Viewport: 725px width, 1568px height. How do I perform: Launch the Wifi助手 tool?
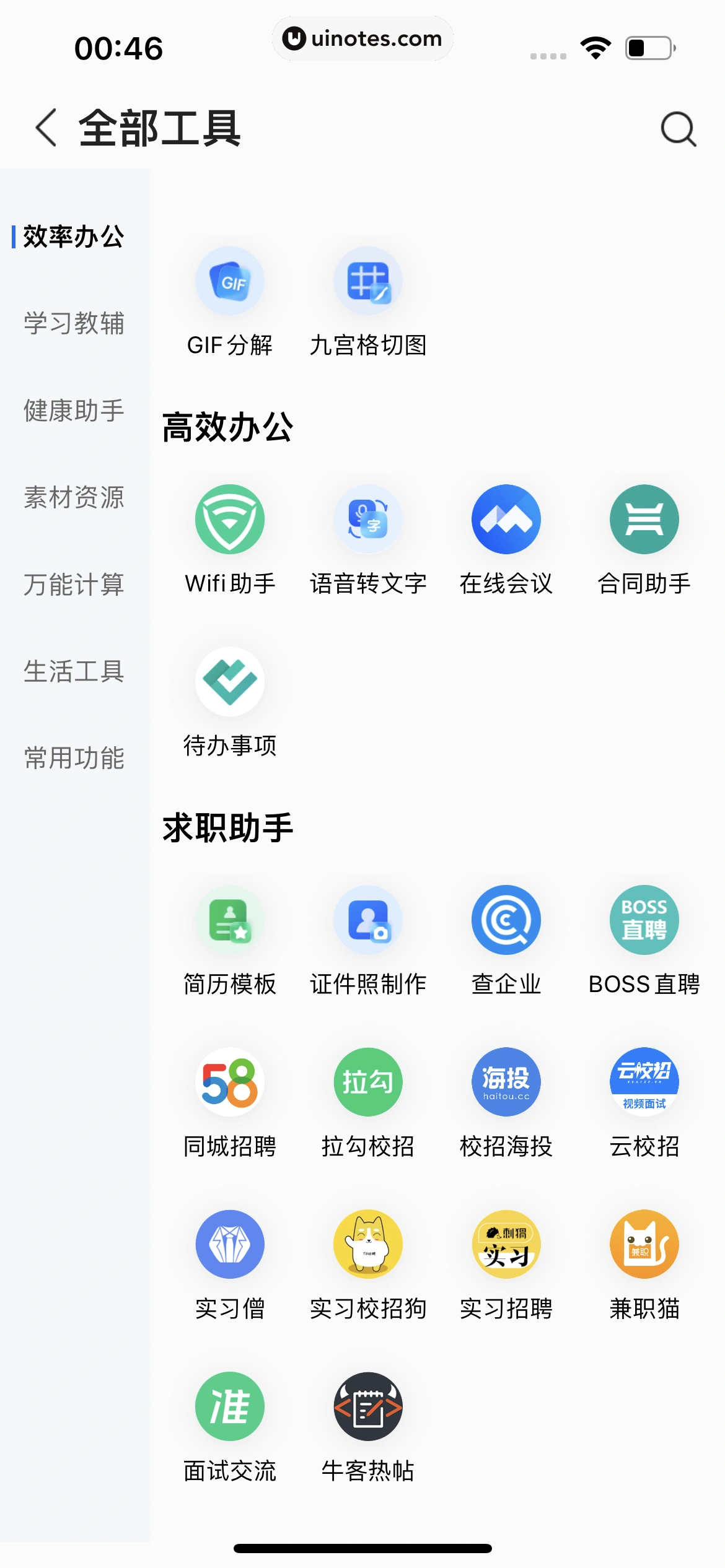[230, 520]
